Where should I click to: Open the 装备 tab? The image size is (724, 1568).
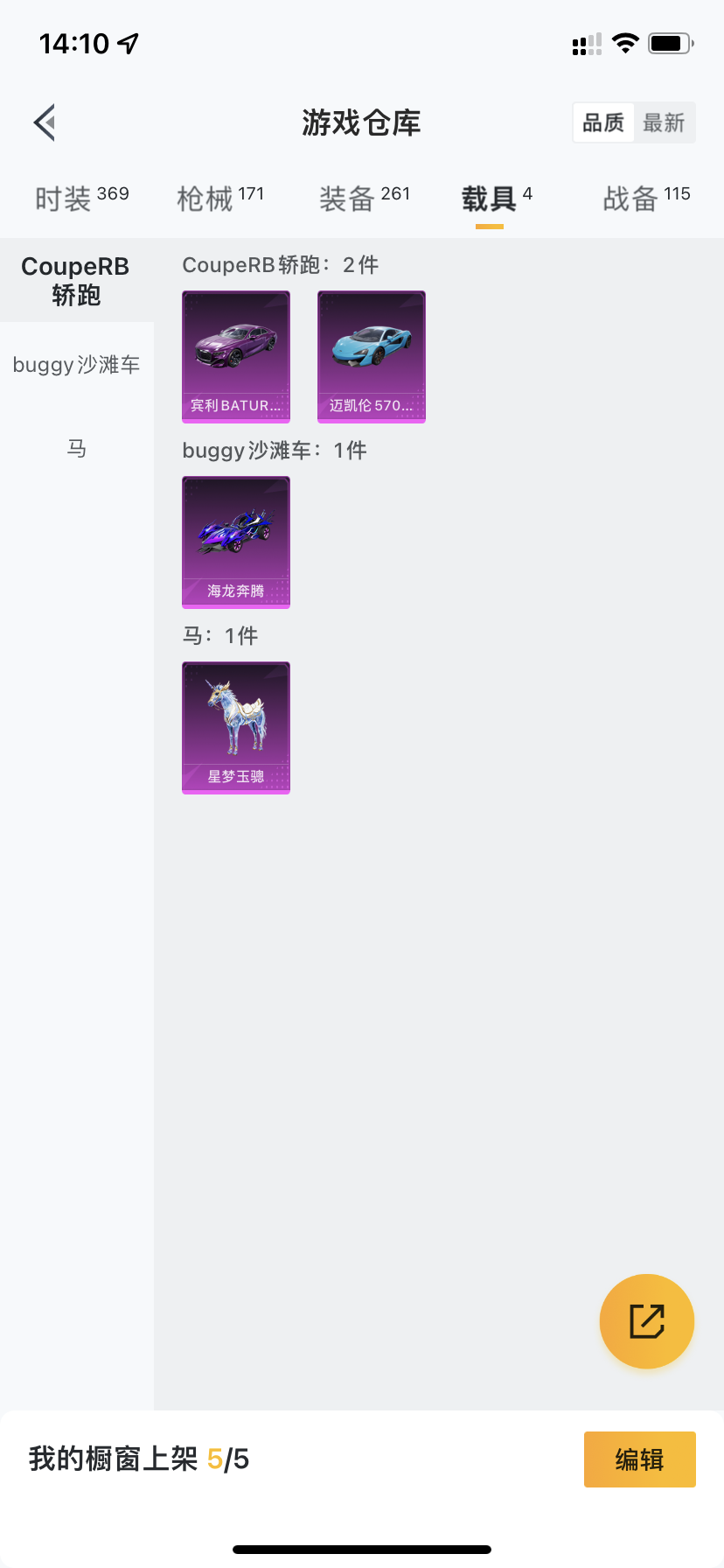pyautogui.click(x=364, y=199)
